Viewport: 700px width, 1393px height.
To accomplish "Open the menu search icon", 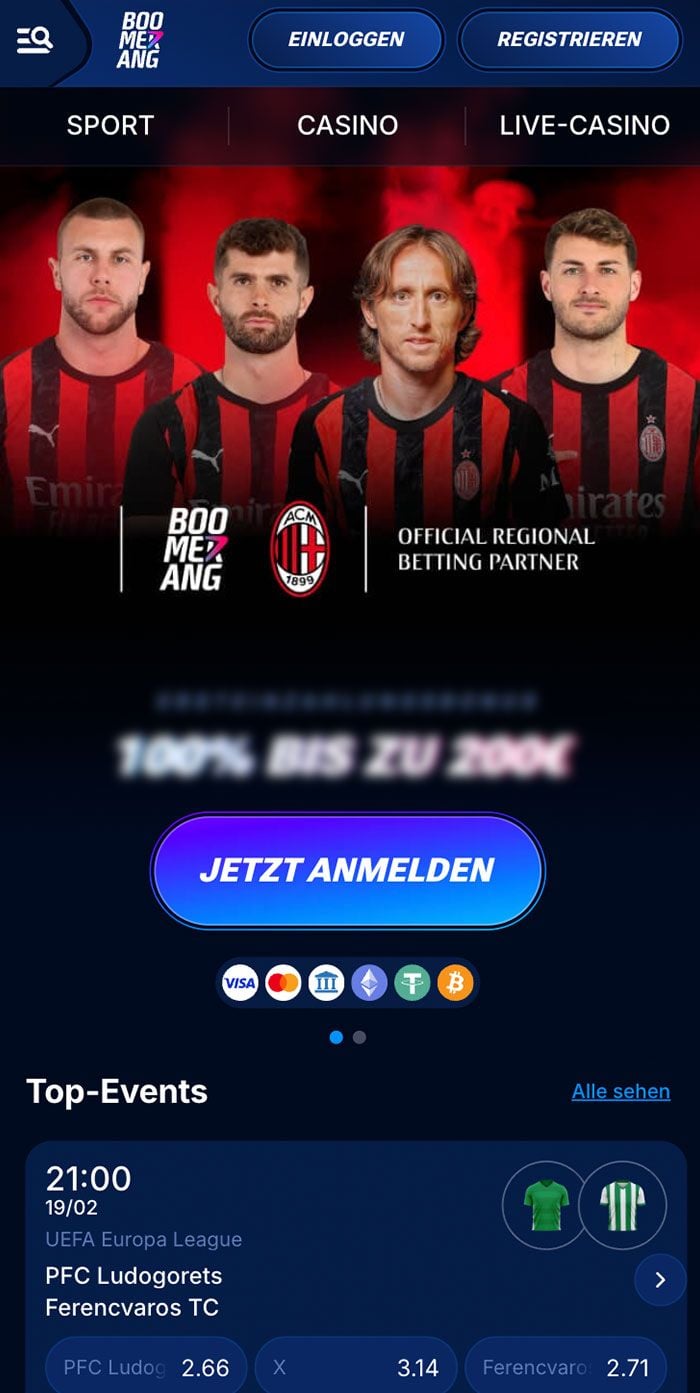I will point(35,40).
